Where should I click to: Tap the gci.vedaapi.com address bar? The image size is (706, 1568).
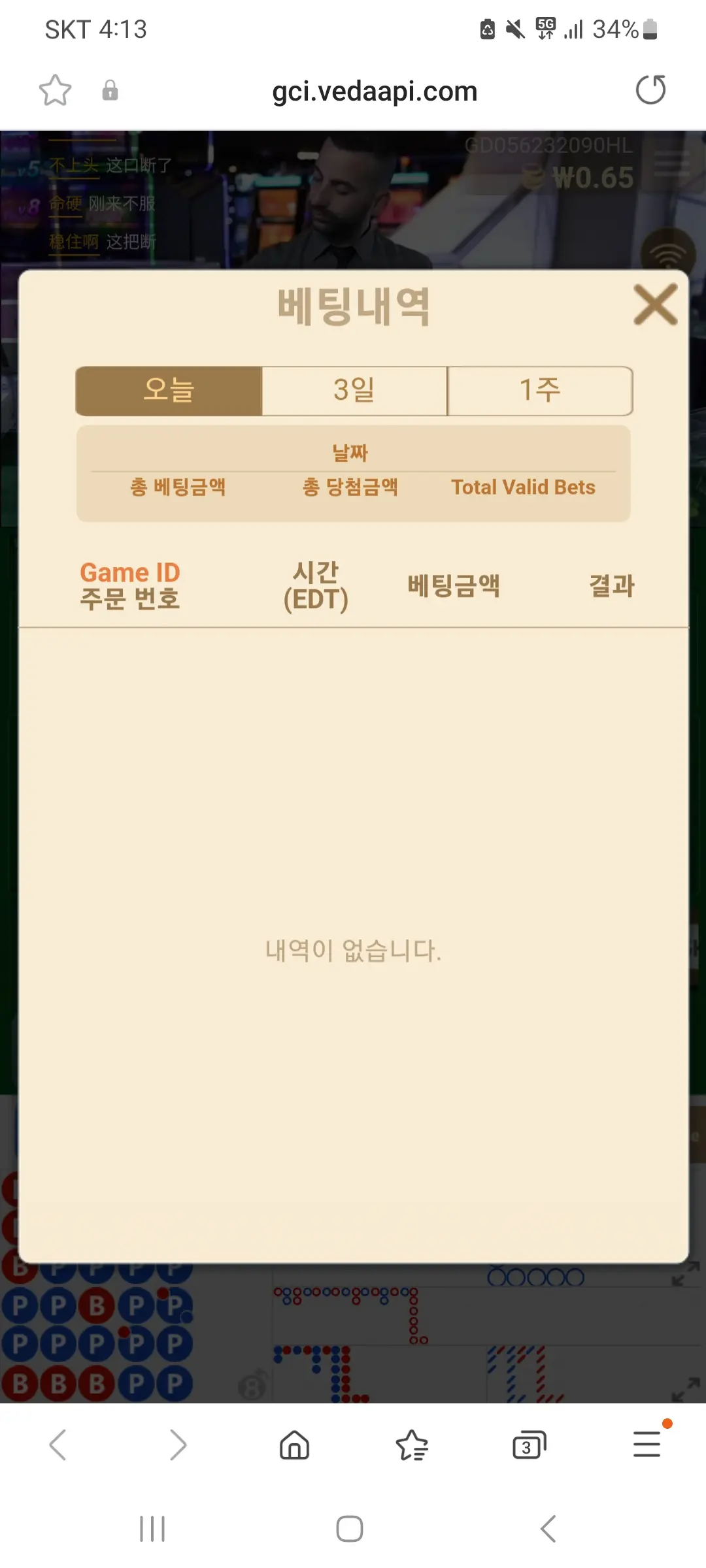pos(375,91)
